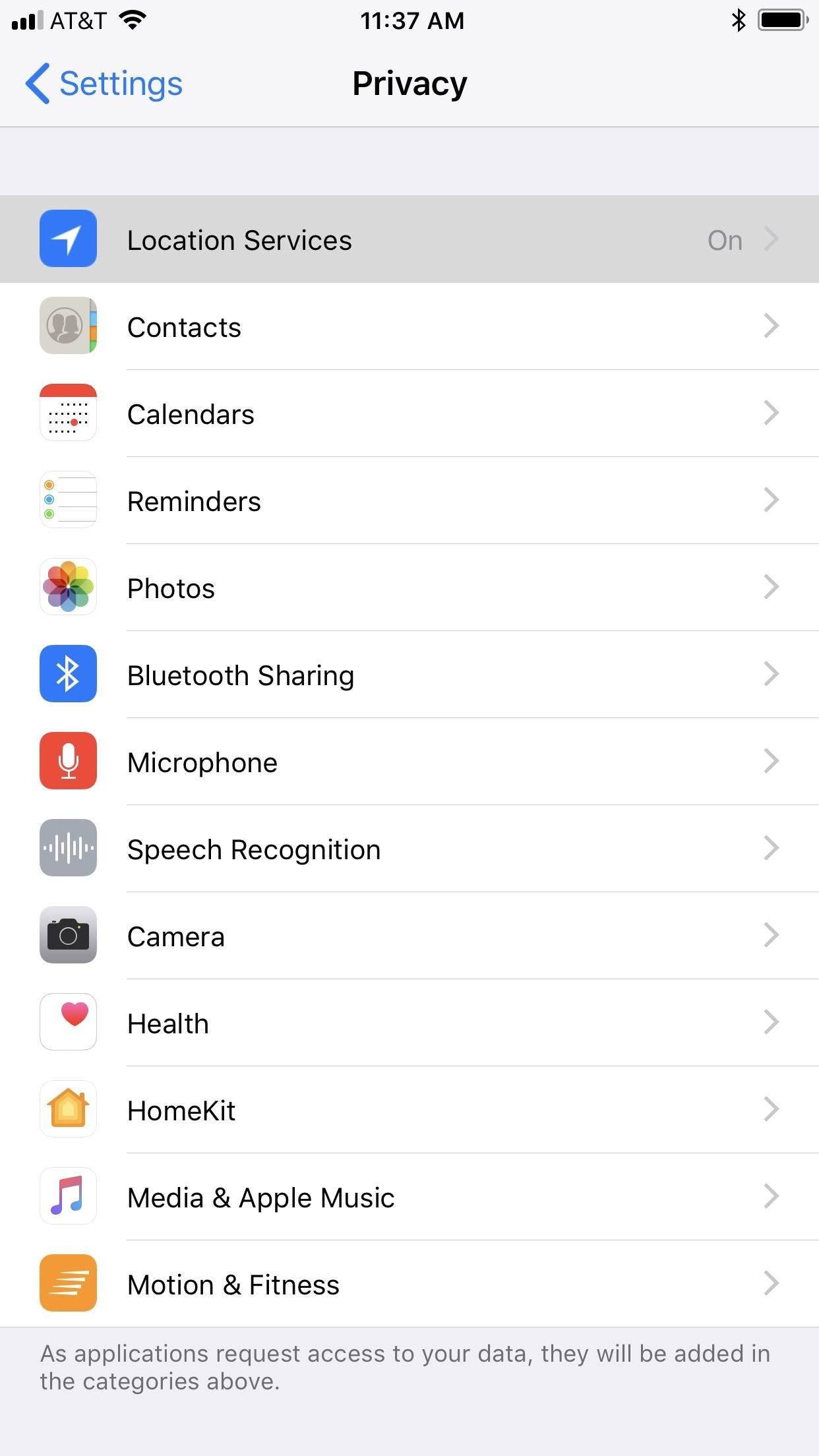Expand the Contacts settings chevron
Image resolution: width=819 pixels, height=1456 pixels.
coord(771,326)
